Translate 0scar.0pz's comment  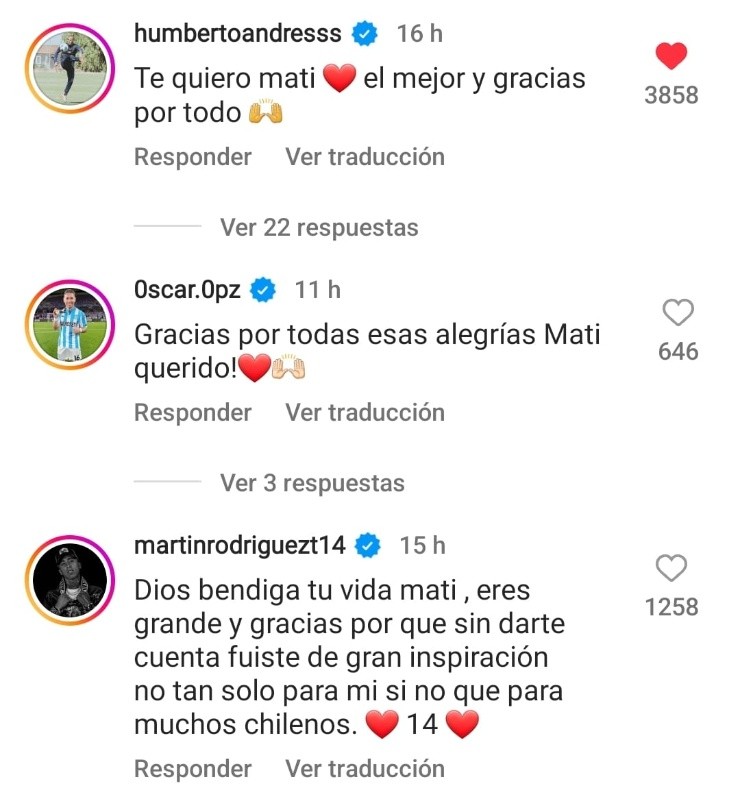364,412
